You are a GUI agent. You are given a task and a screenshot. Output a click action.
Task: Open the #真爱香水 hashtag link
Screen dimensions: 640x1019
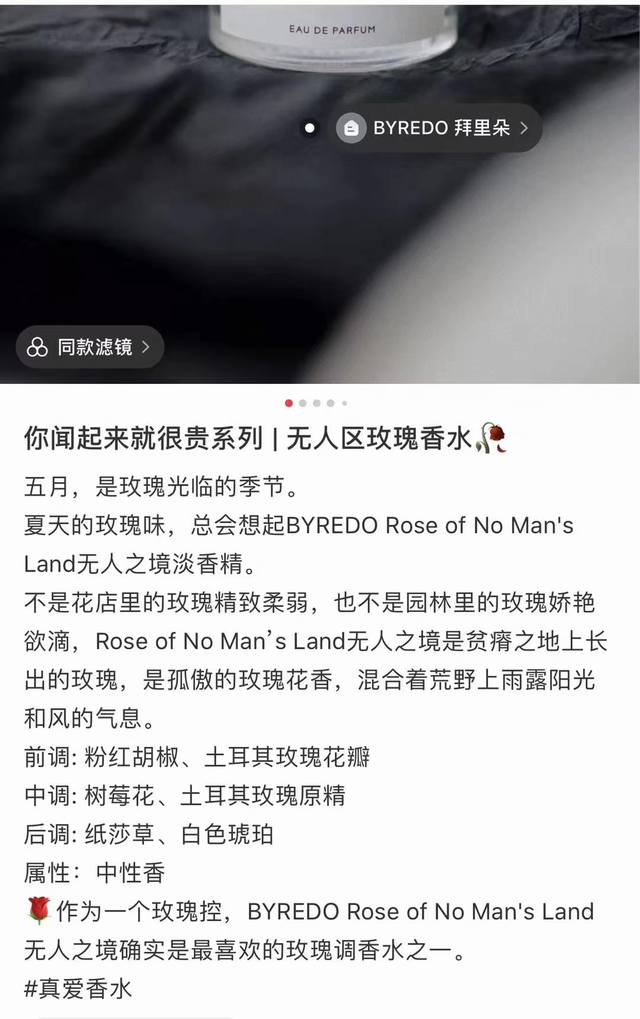click(x=77, y=989)
